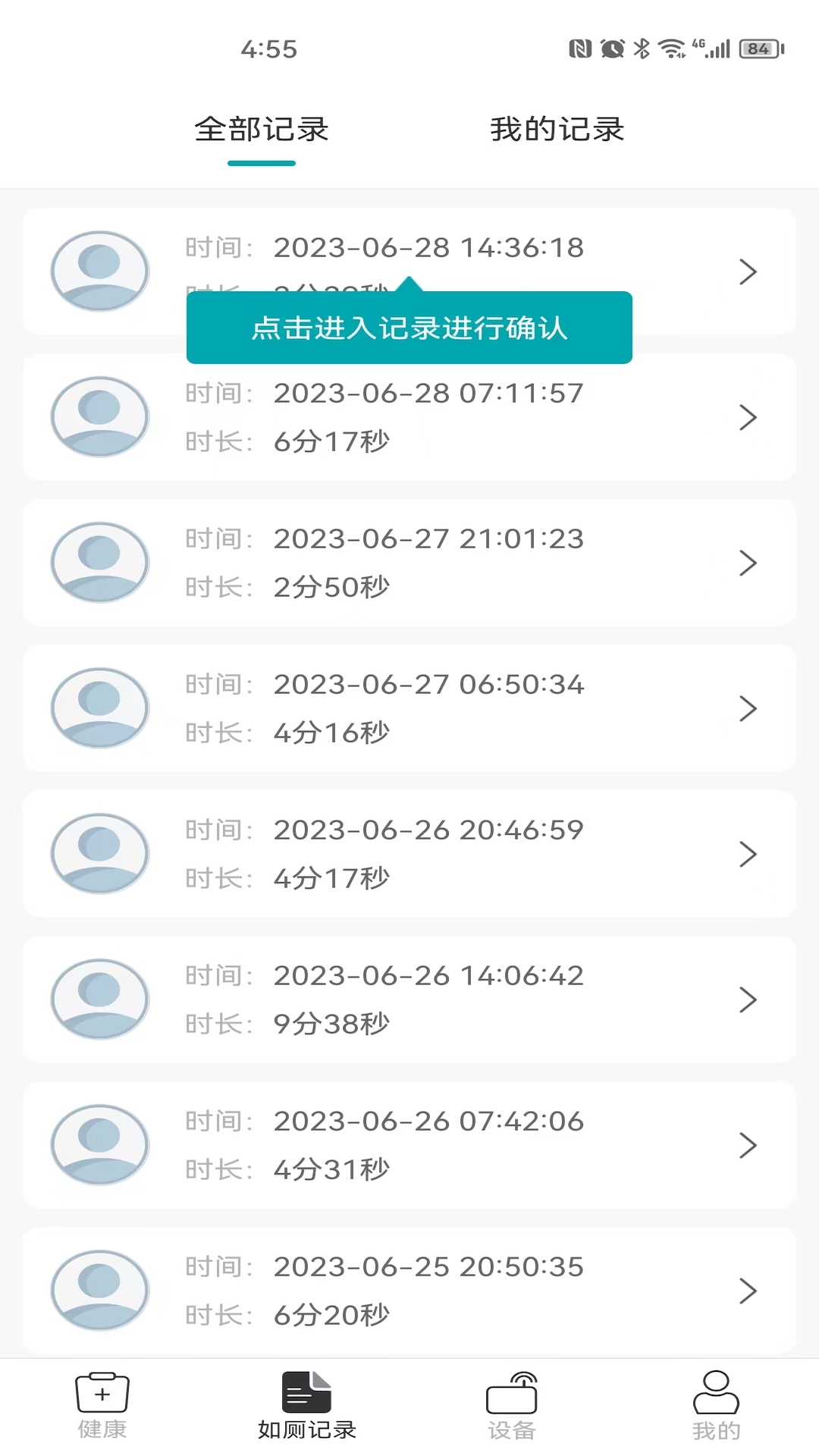
Task: Click the 2023-06-26 20:46:59 record entry
Action: point(409,853)
